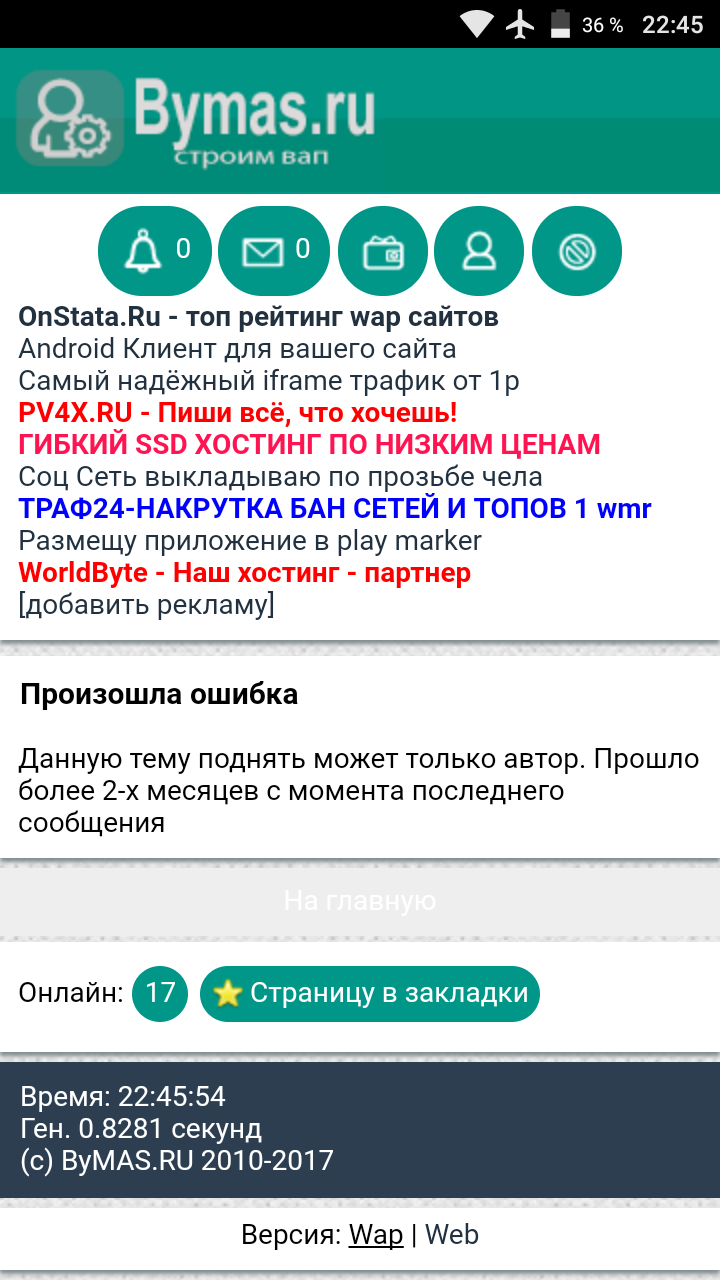This screenshot has height=1280, width=720.
Task: Open Размещу приложение в play marker link
Action: tap(250, 541)
